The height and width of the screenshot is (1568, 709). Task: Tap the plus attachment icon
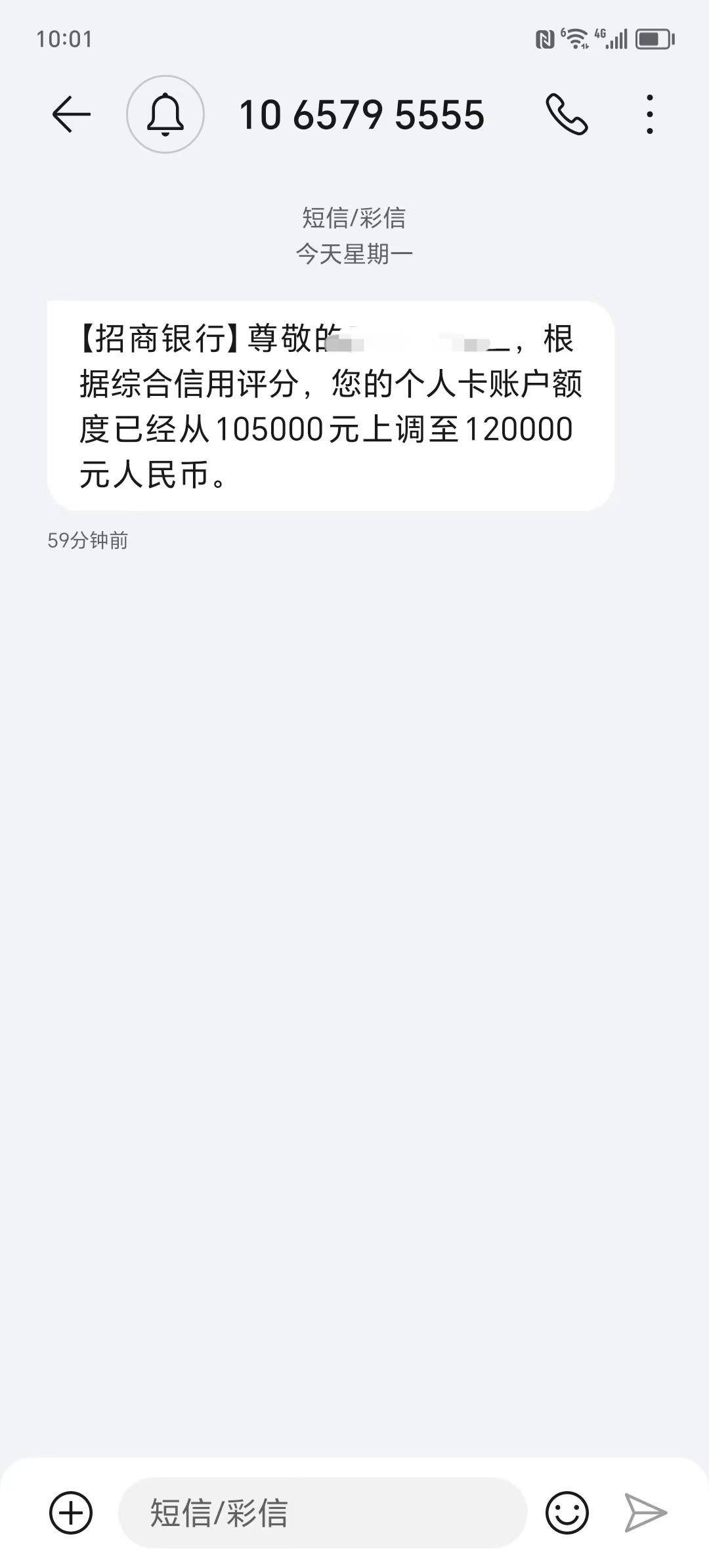click(x=71, y=1513)
